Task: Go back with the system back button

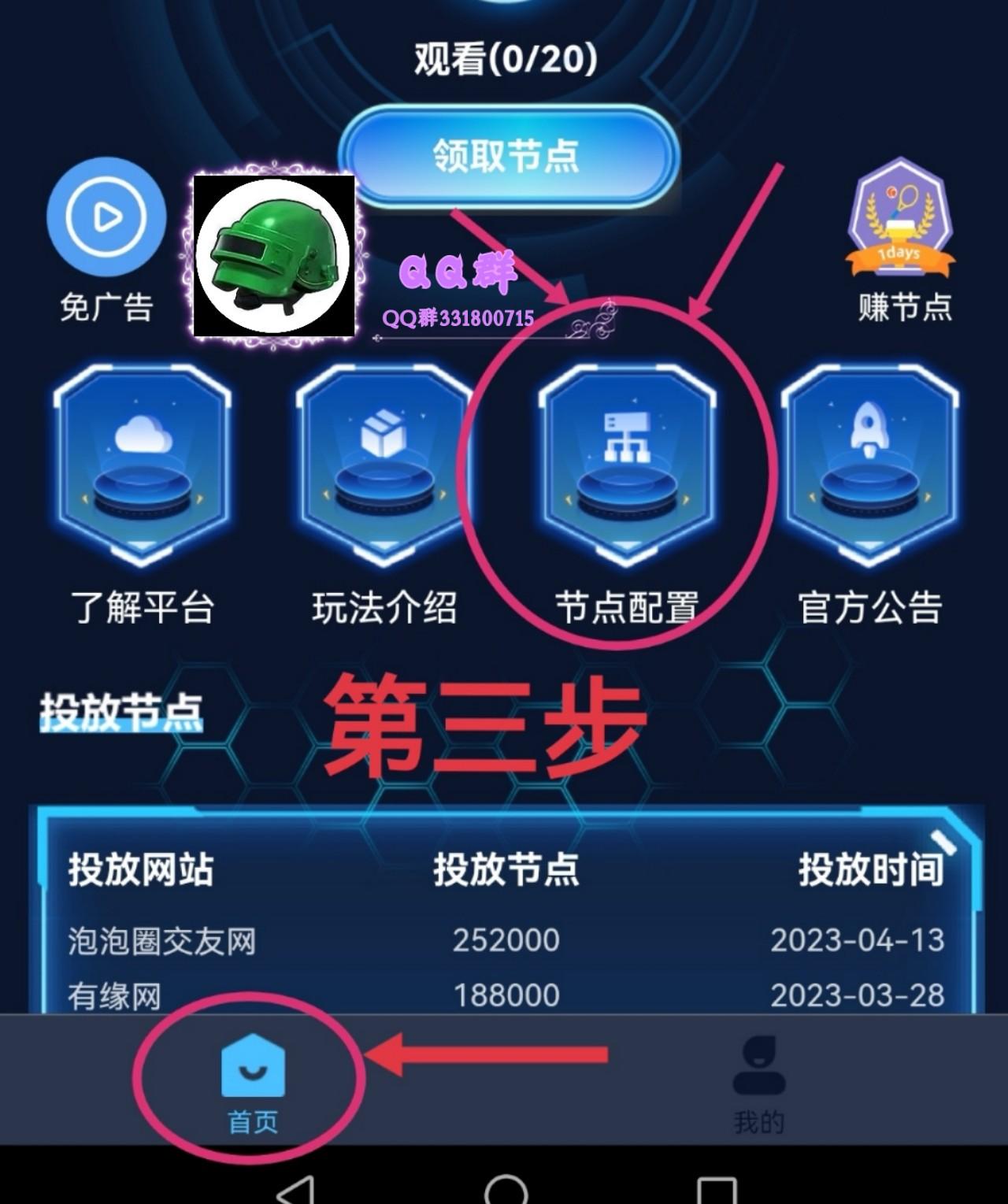Action: (x=295, y=1189)
